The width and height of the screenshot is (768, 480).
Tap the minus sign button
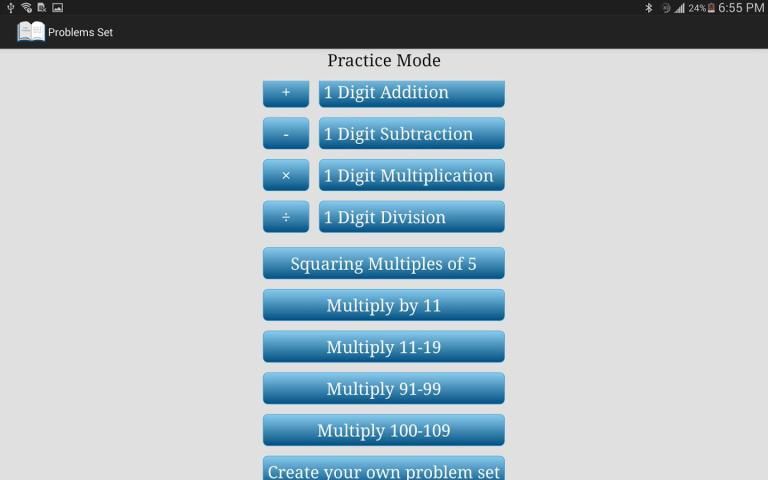point(286,134)
